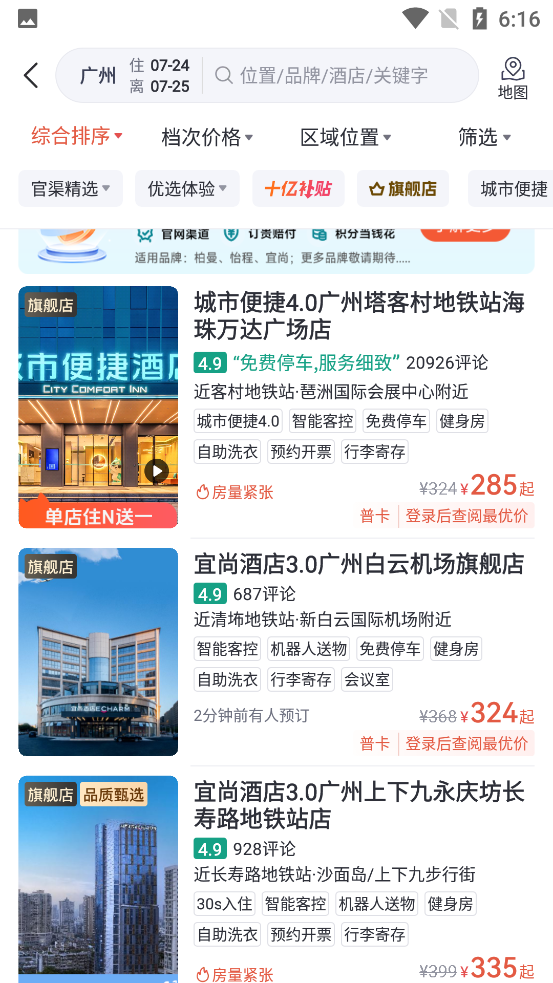553x983 pixels.
Task: Select the 城市便捷 filter chip
Action: (x=511, y=189)
